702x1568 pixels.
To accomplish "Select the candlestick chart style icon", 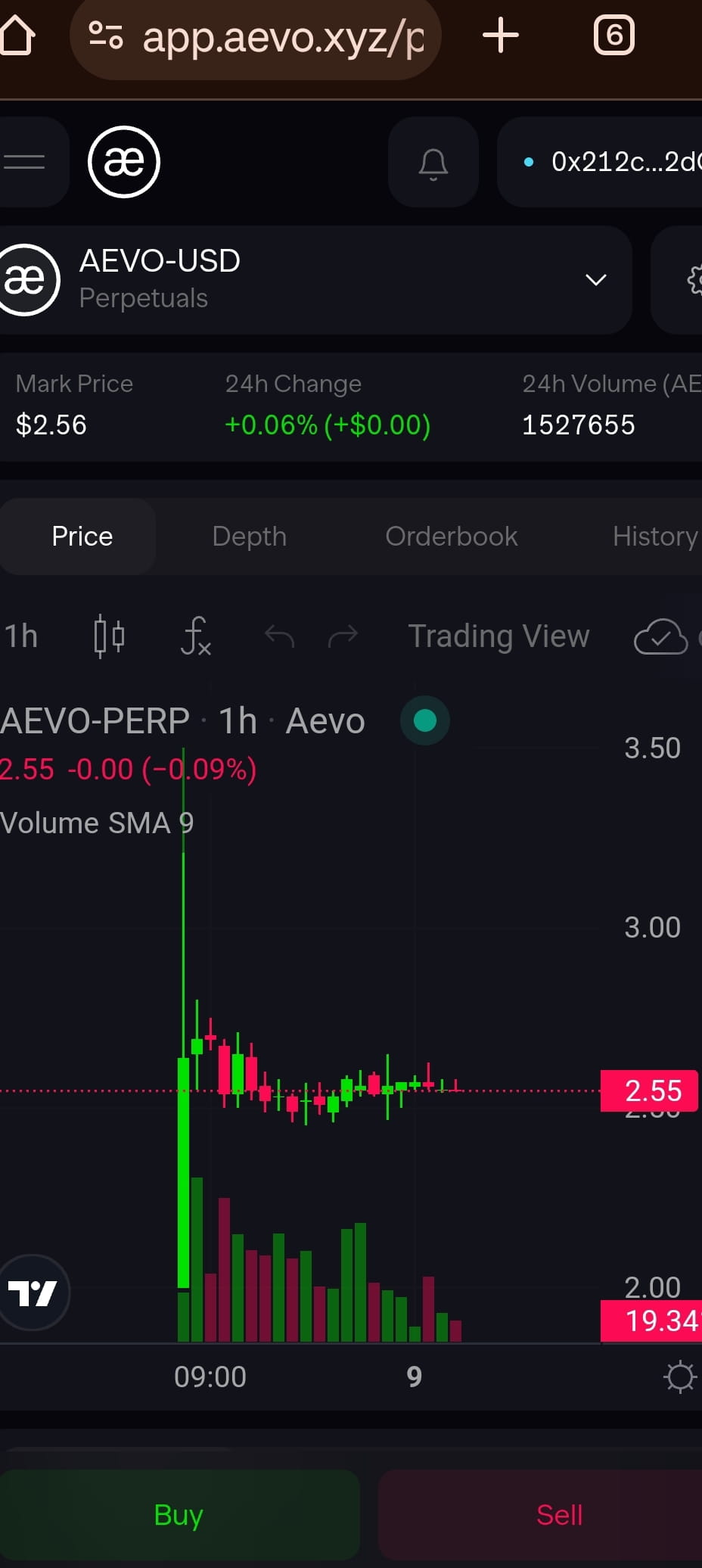I will (109, 636).
